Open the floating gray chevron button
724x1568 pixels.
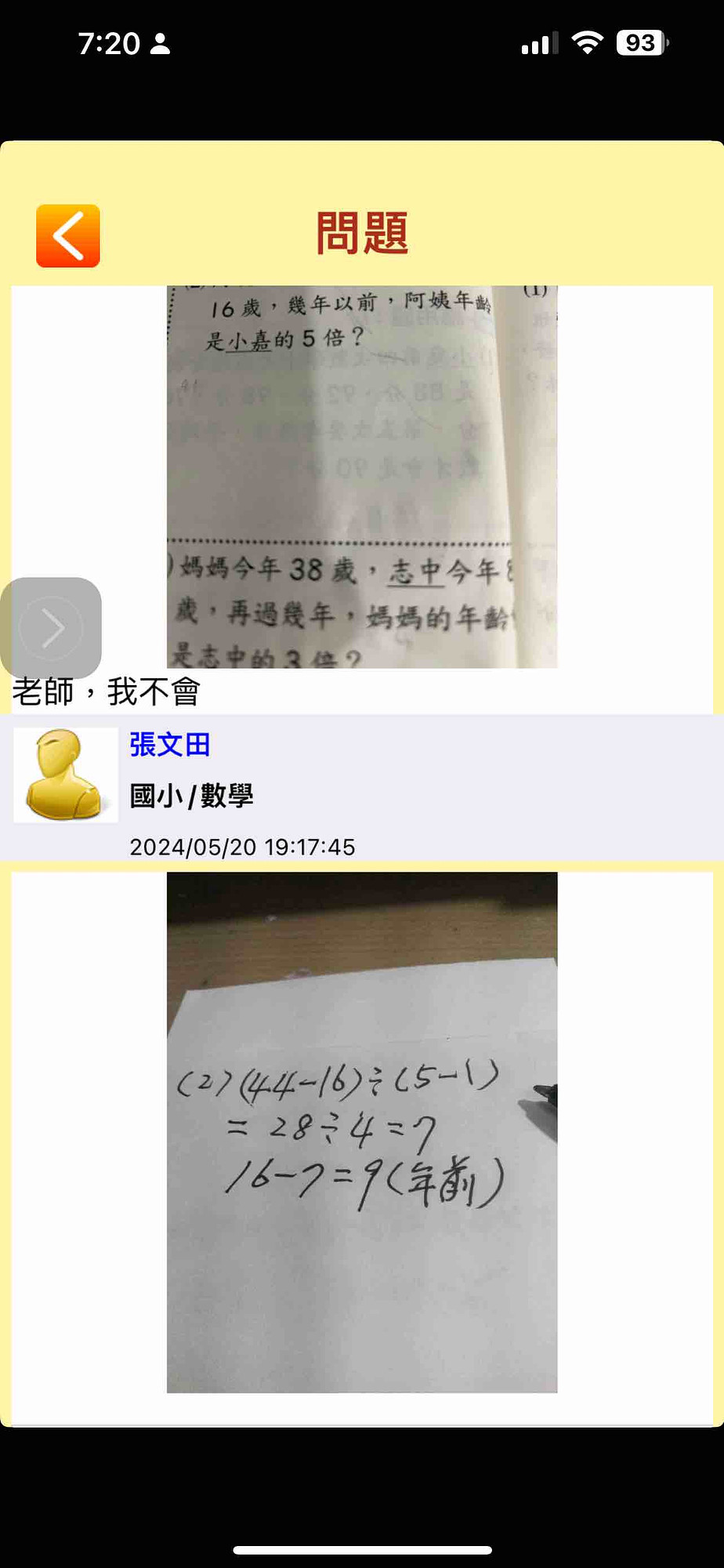(52, 627)
